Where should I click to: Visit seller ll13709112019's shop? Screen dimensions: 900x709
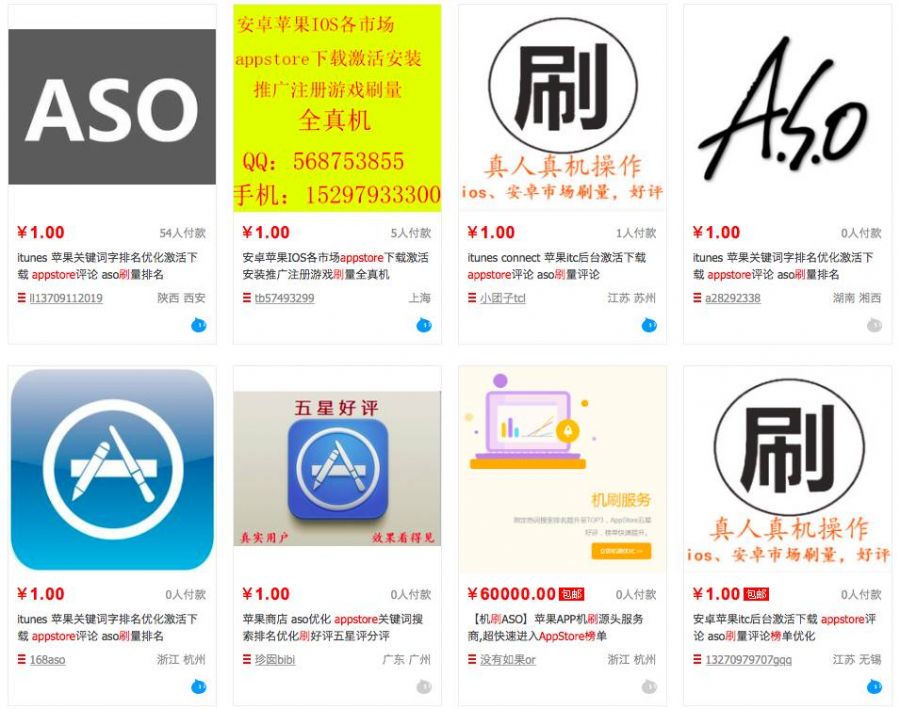pos(66,298)
